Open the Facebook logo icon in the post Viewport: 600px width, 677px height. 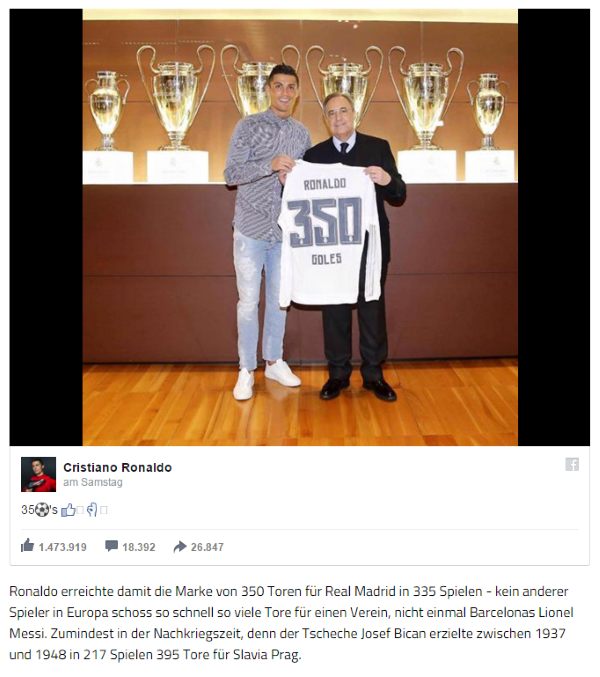(x=572, y=464)
